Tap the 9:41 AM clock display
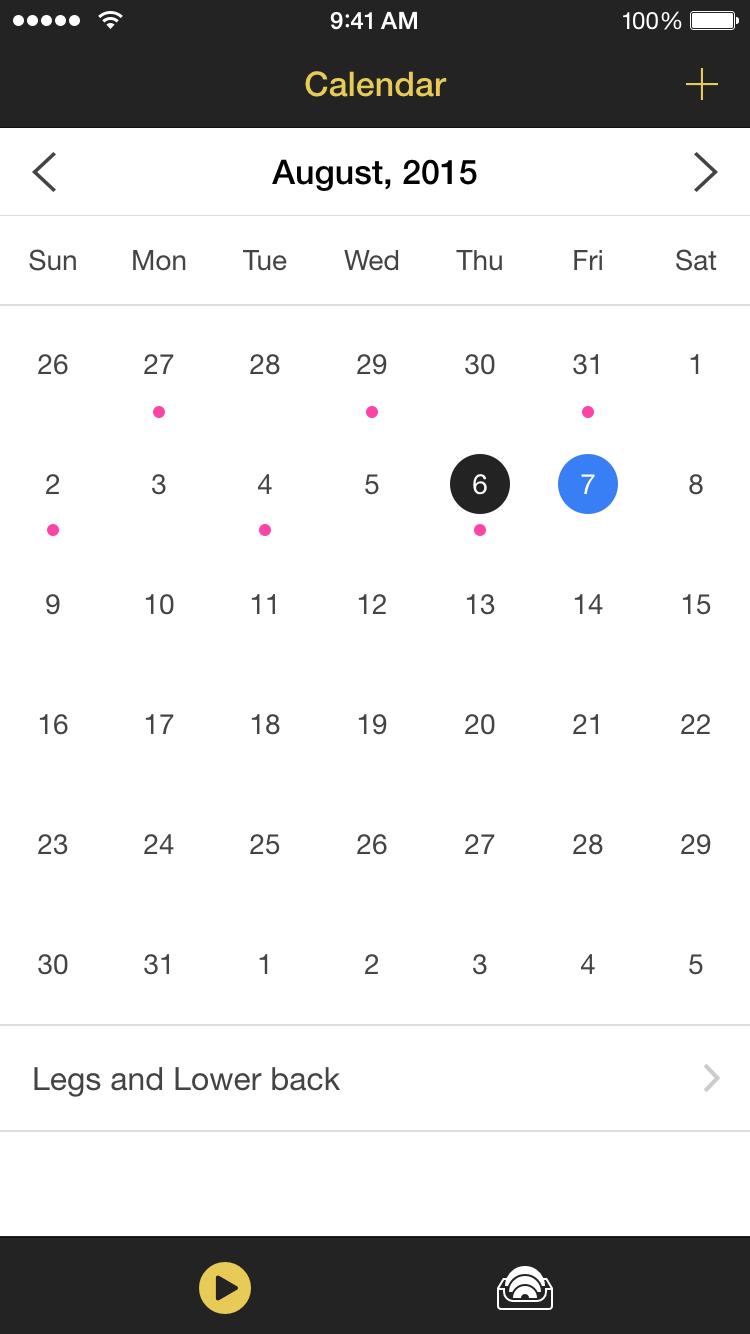The width and height of the screenshot is (750, 1334). tap(373, 20)
